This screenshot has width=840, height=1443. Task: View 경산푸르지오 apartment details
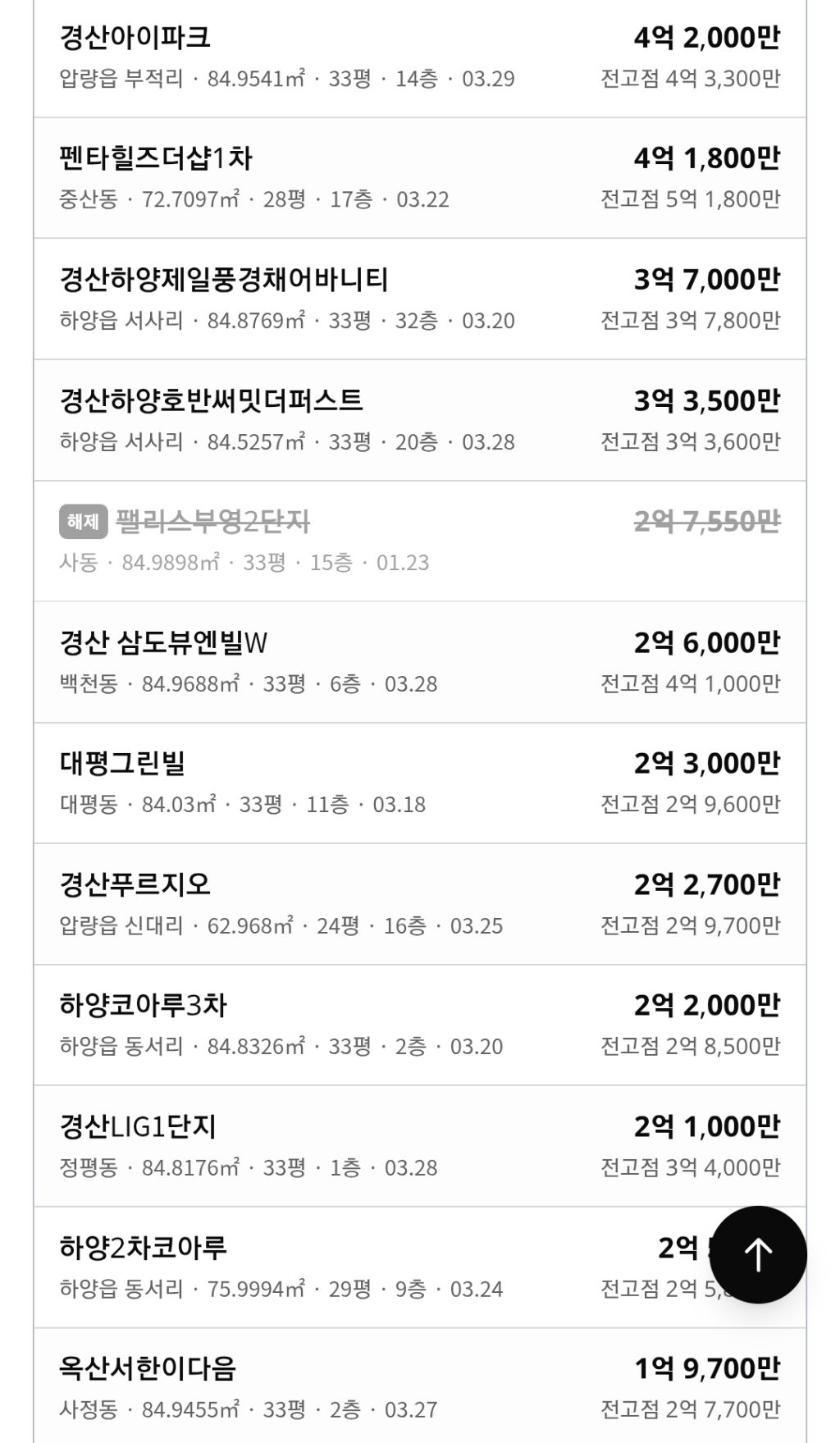420,904
